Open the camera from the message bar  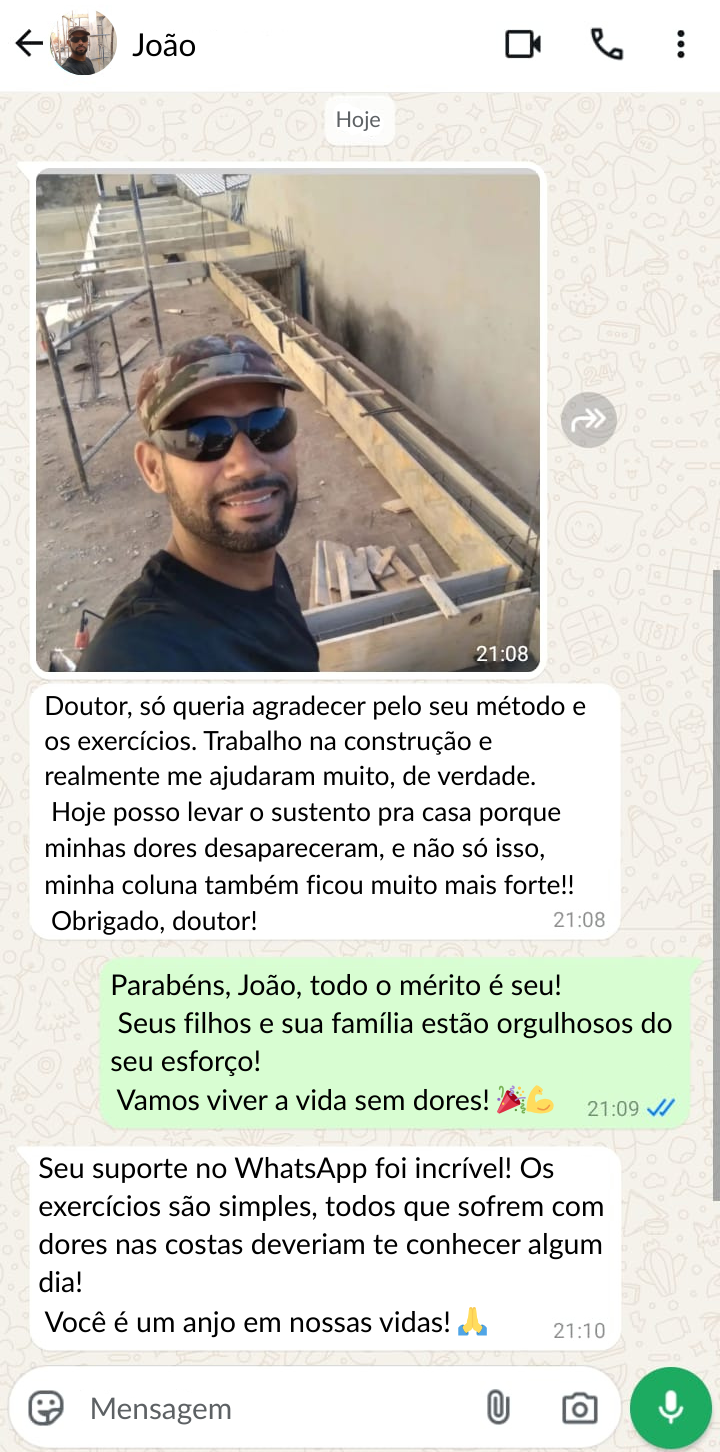pyautogui.click(x=579, y=1407)
